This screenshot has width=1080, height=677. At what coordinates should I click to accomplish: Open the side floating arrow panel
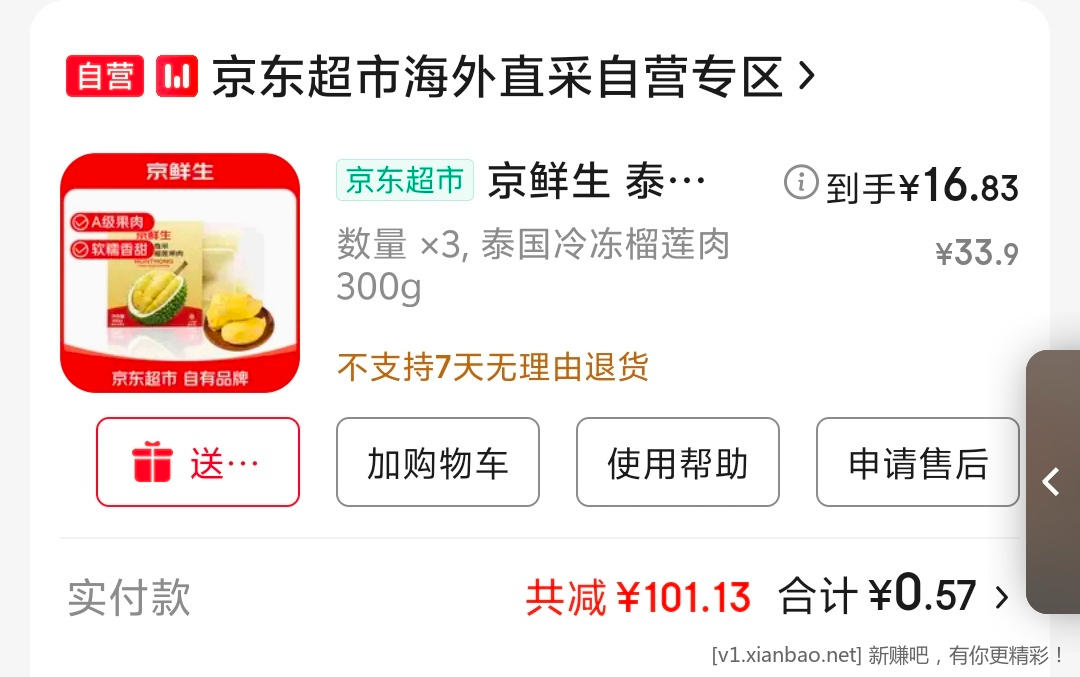(1052, 482)
